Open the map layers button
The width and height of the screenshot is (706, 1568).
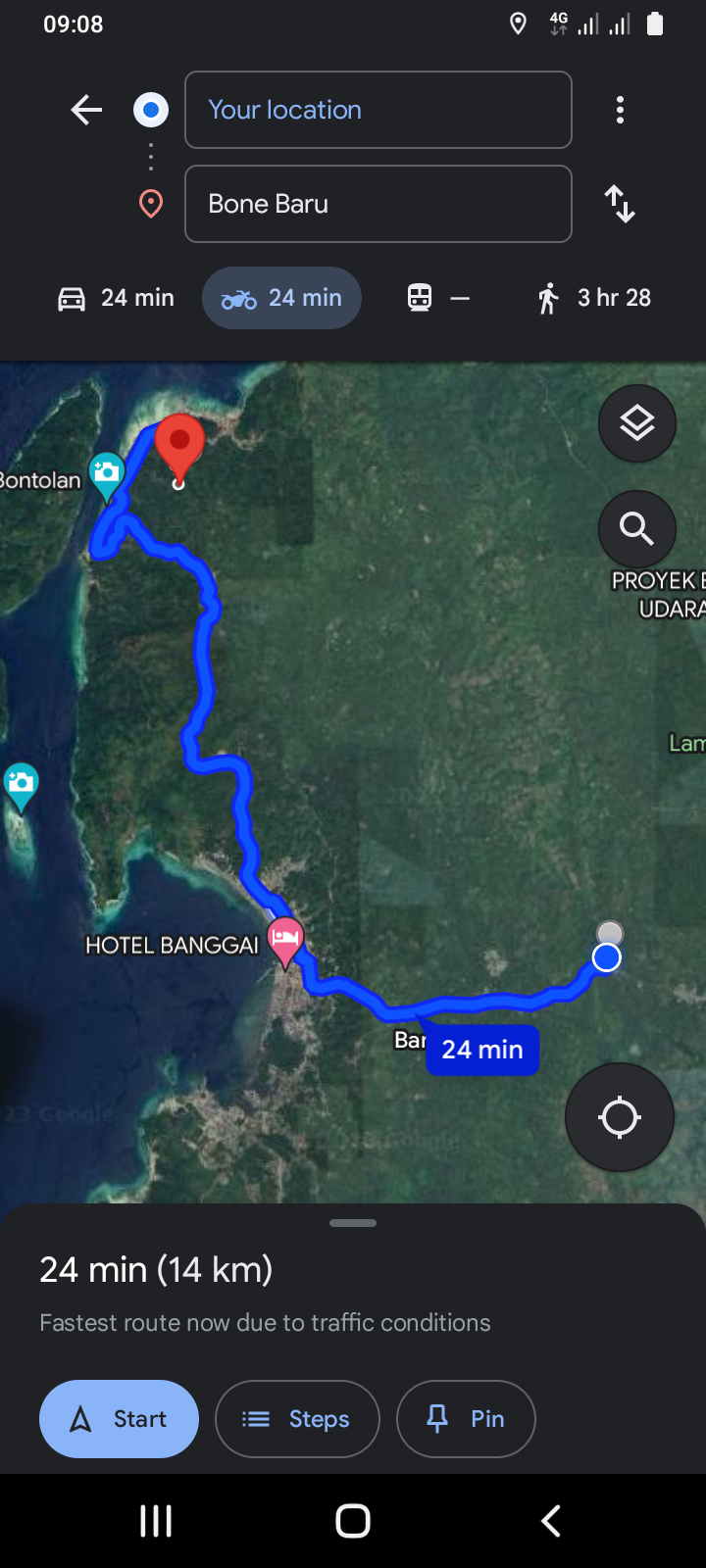637,423
